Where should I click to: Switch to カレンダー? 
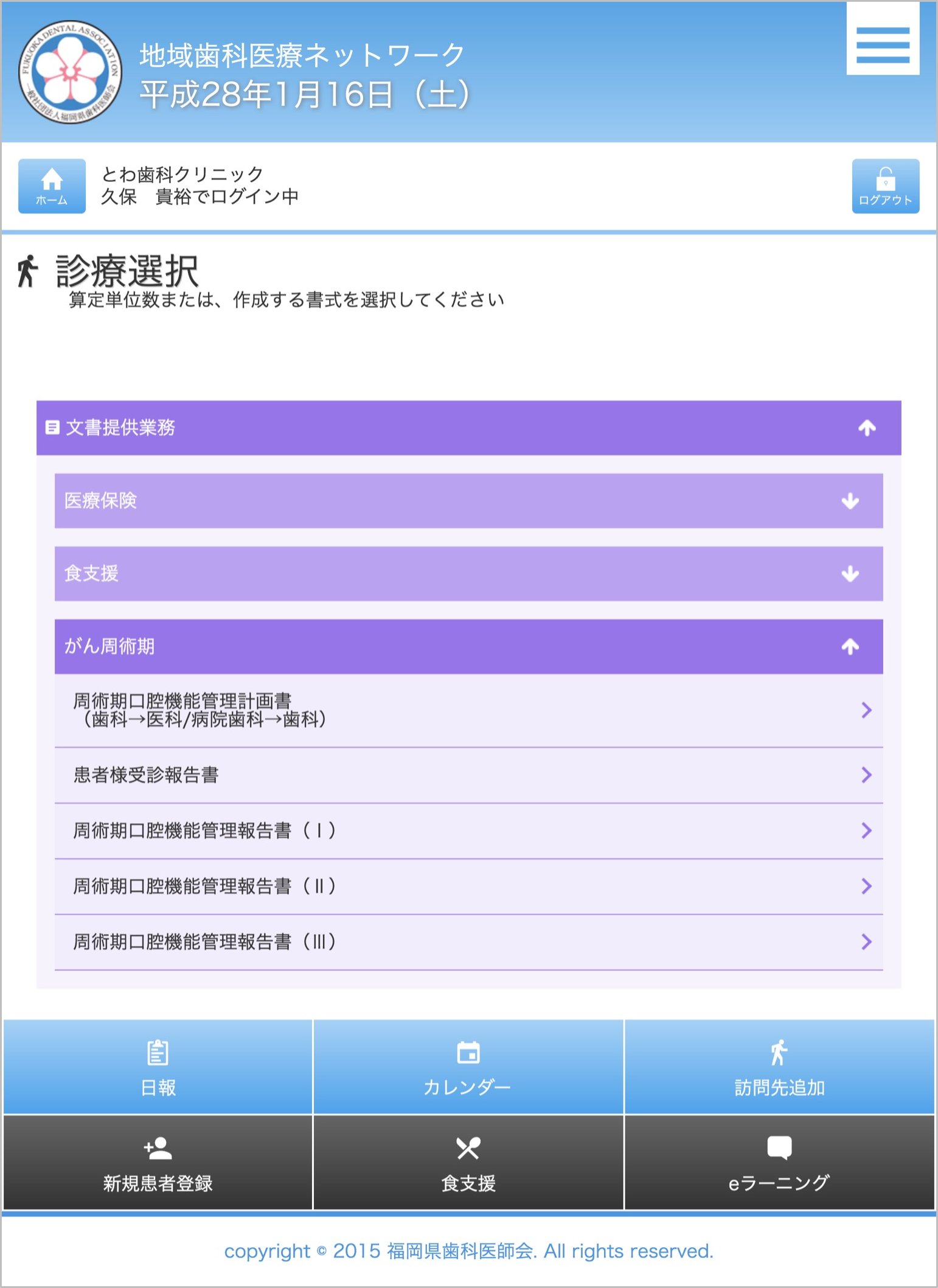click(x=468, y=1068)
